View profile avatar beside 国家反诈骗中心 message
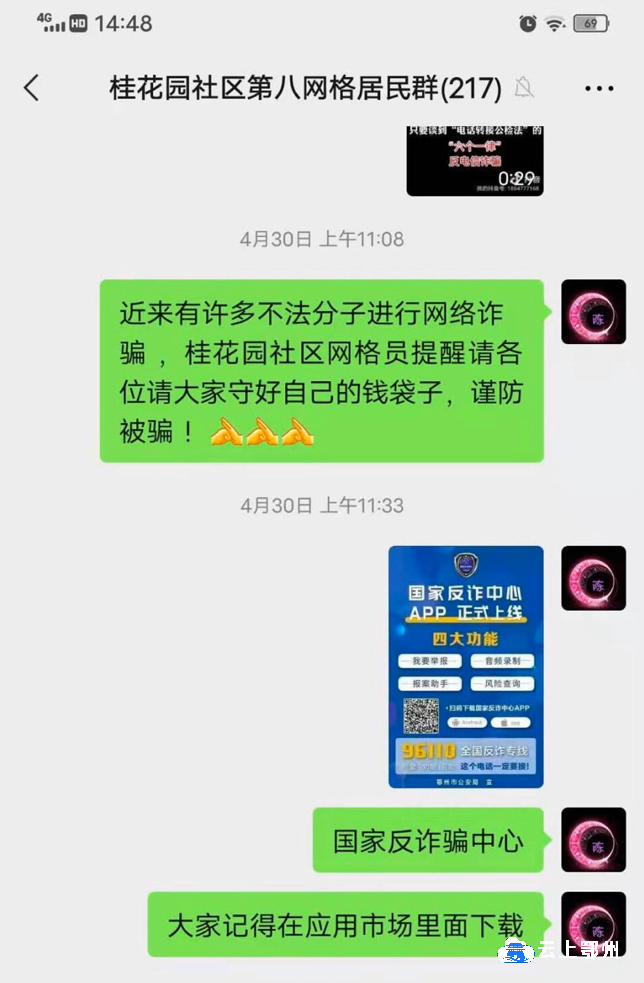 [x=593, y=840]
